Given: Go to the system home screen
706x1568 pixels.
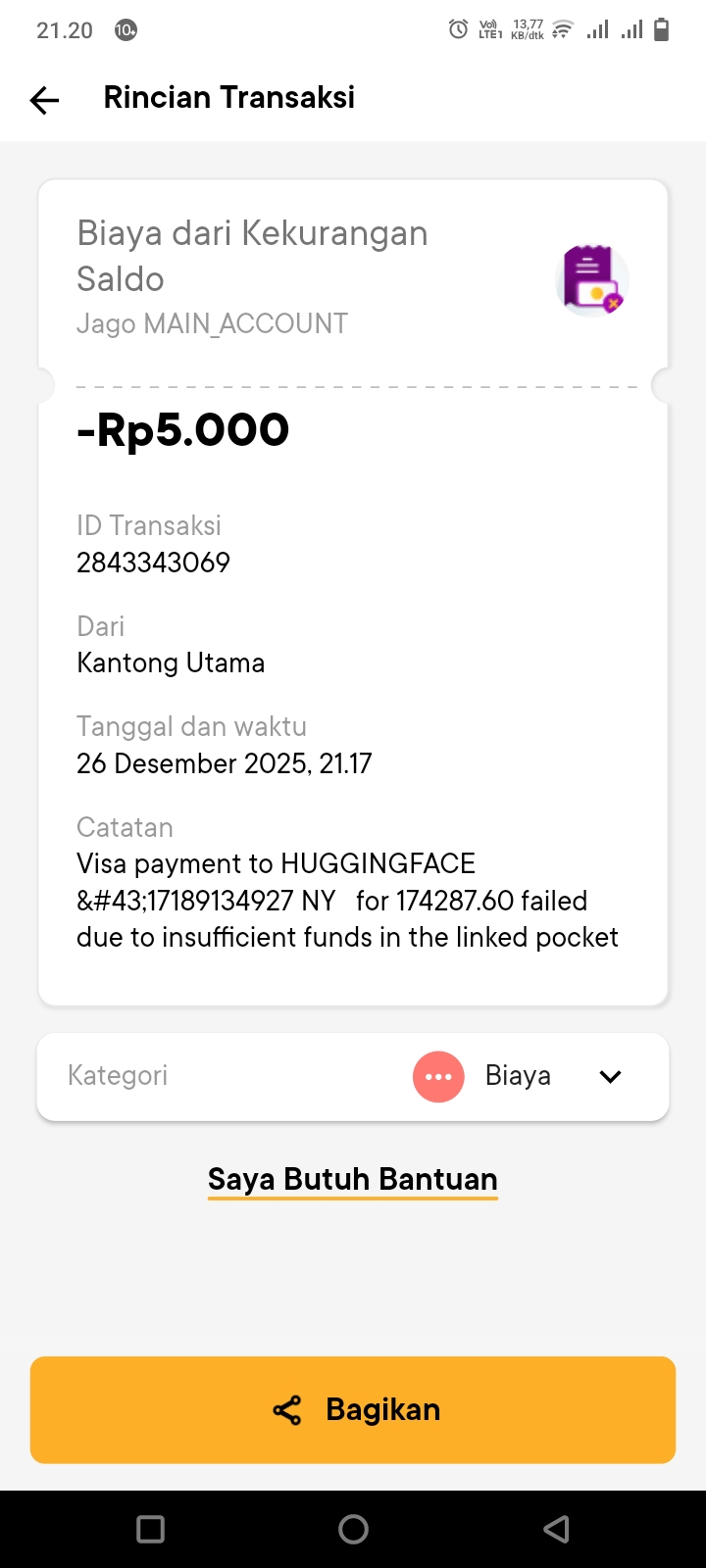Looking at the screenshot, I should [353, 1529].
